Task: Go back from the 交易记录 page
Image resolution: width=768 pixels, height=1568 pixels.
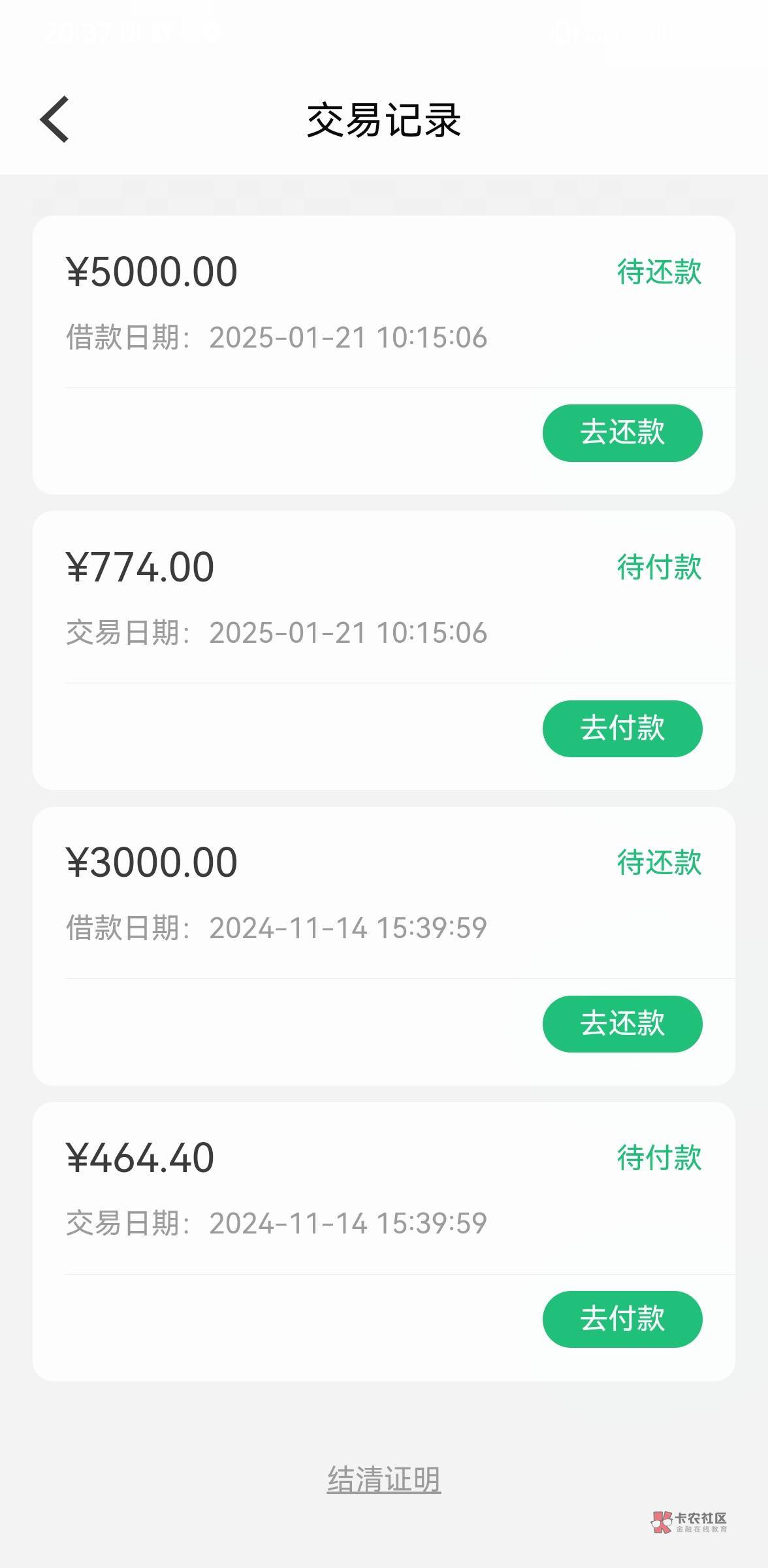Action: coord(54,119)
